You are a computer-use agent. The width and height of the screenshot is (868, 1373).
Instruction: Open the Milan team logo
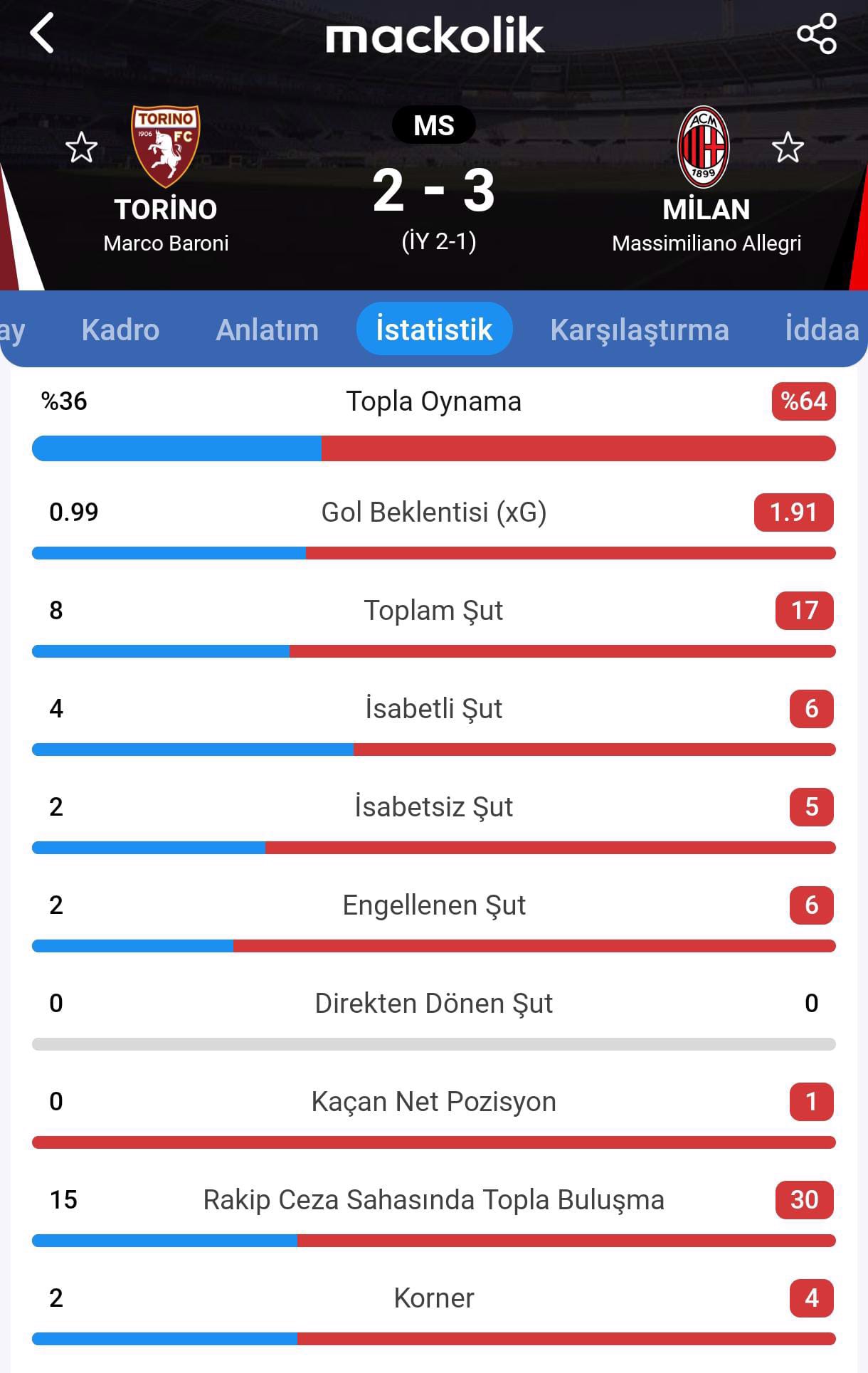point(704,147)
